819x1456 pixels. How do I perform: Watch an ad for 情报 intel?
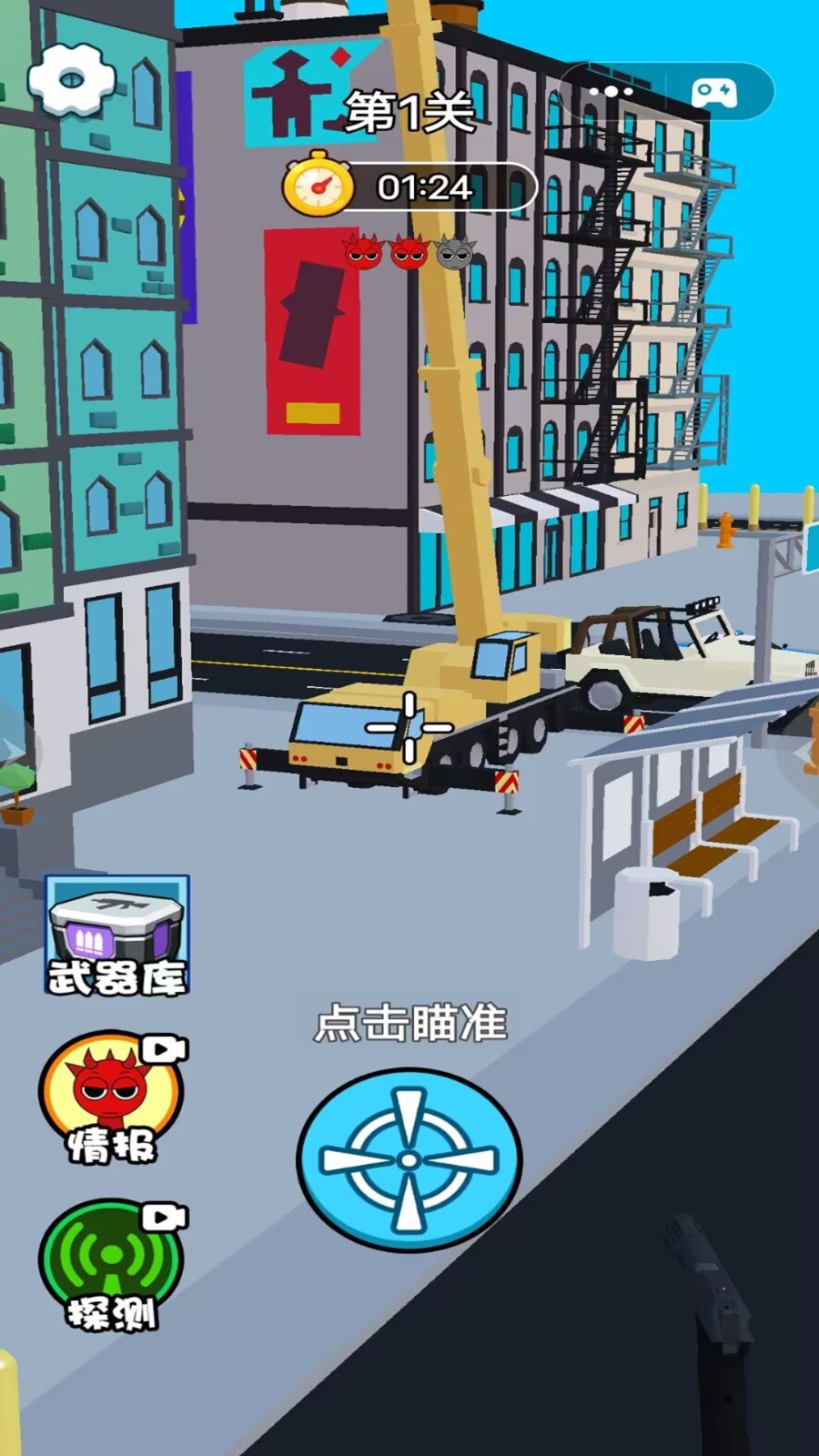pos(112,1098)
